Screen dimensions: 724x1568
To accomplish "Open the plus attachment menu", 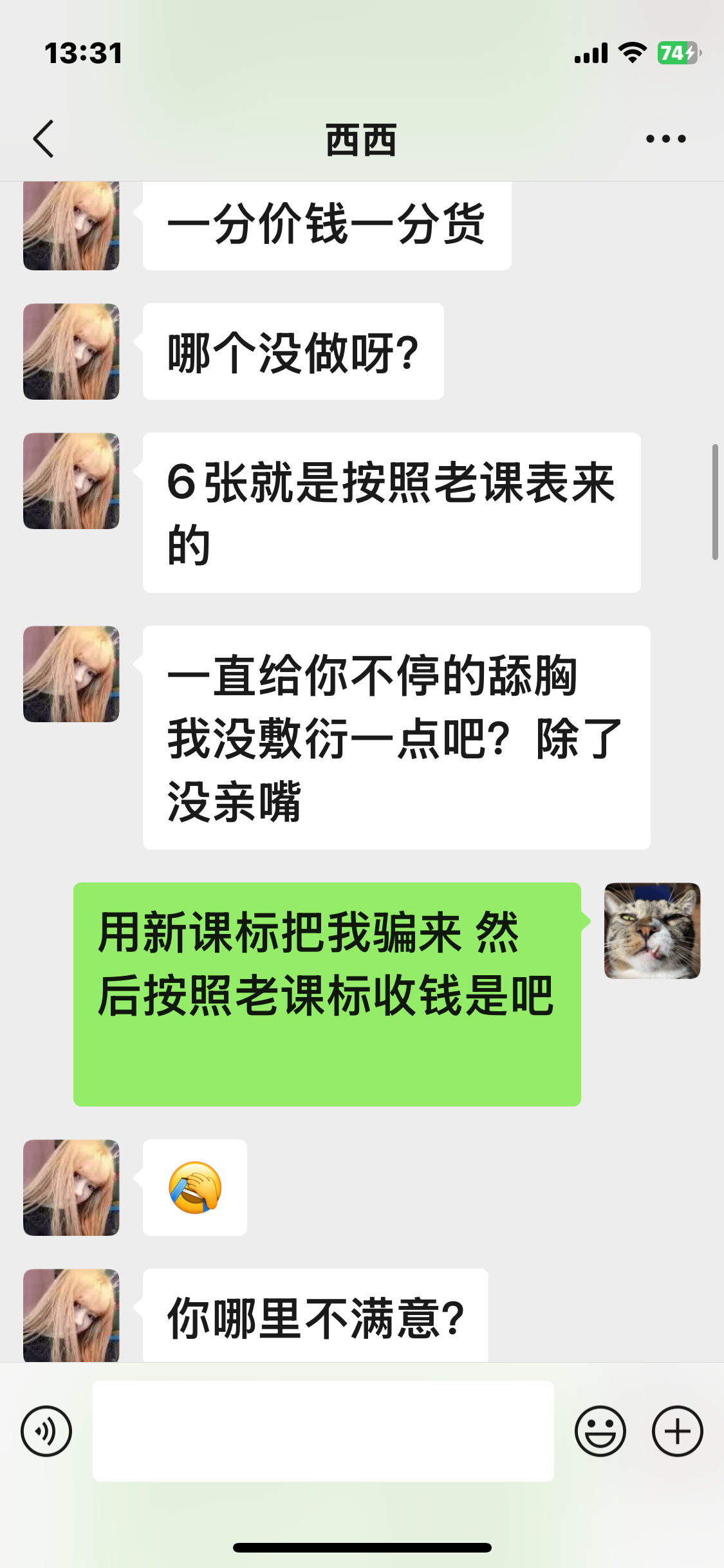I will 677,1431.
